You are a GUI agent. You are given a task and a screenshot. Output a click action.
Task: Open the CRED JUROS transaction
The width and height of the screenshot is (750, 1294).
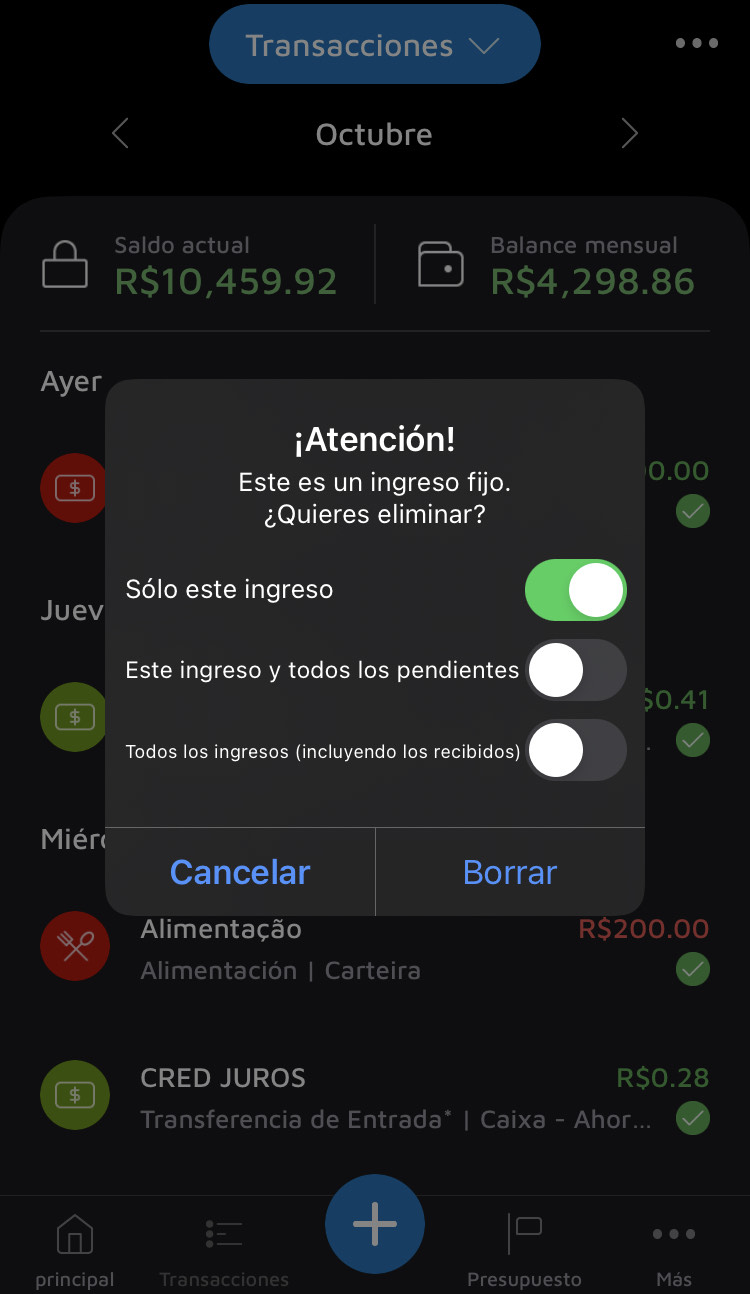(x=375, y=1097)
